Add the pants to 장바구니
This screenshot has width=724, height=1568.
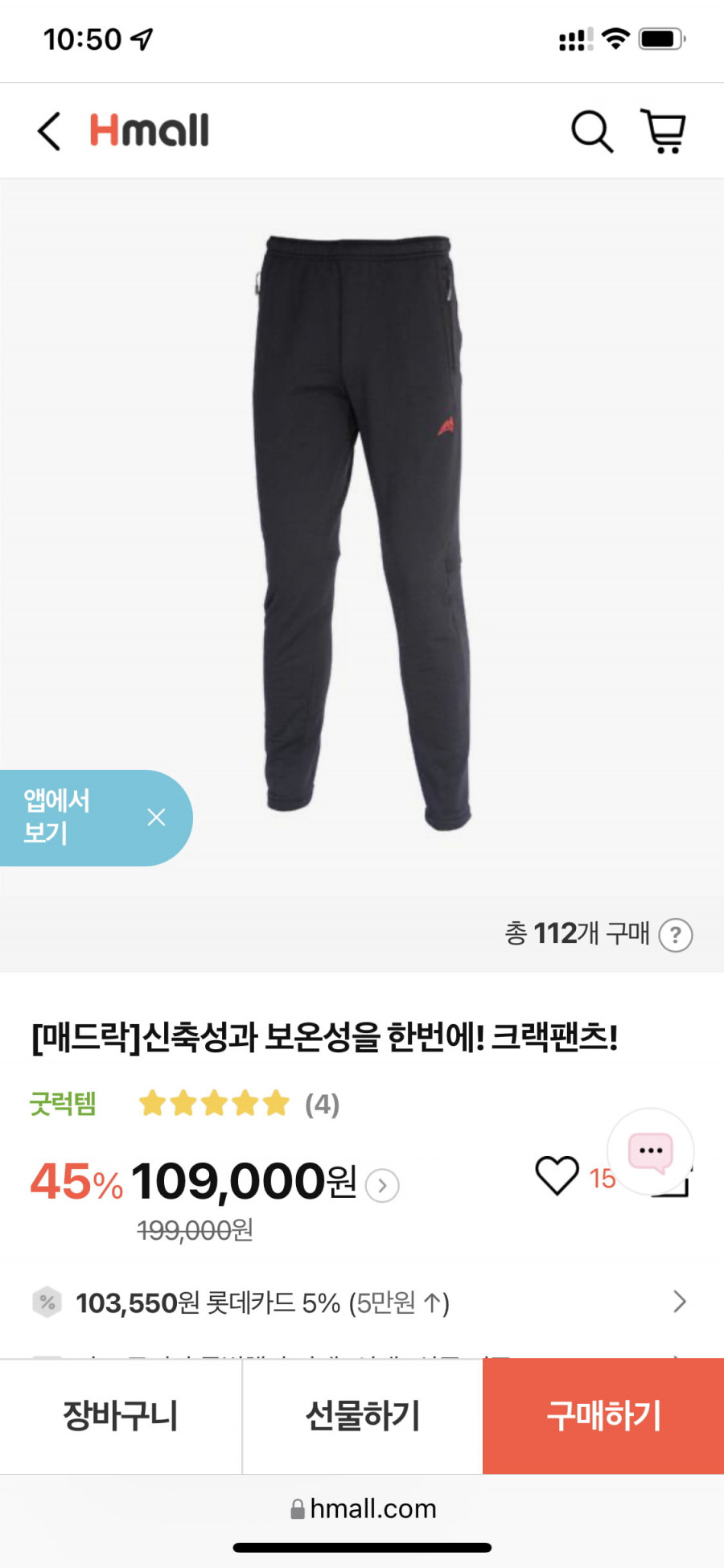tap(121, 1416)
